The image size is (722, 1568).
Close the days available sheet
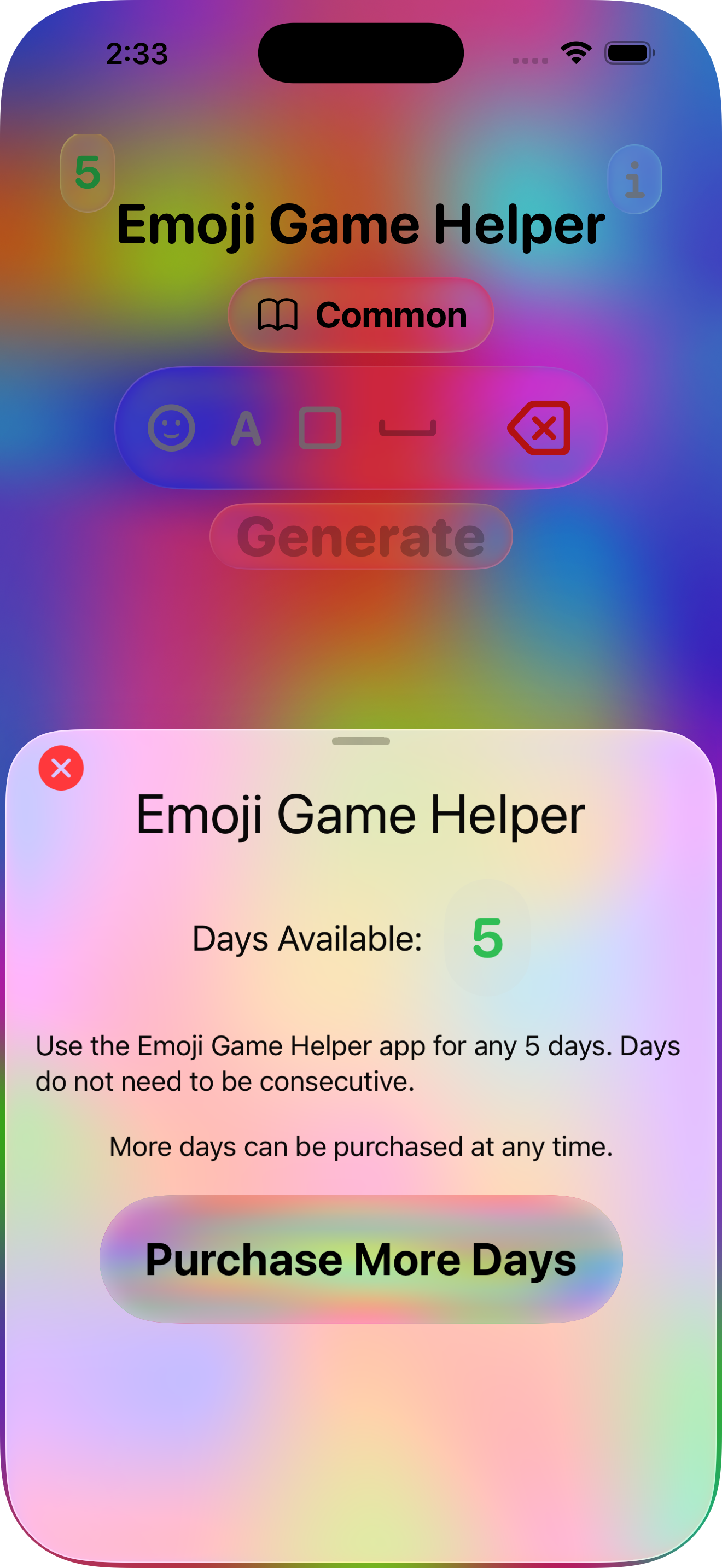click(61, 768)
